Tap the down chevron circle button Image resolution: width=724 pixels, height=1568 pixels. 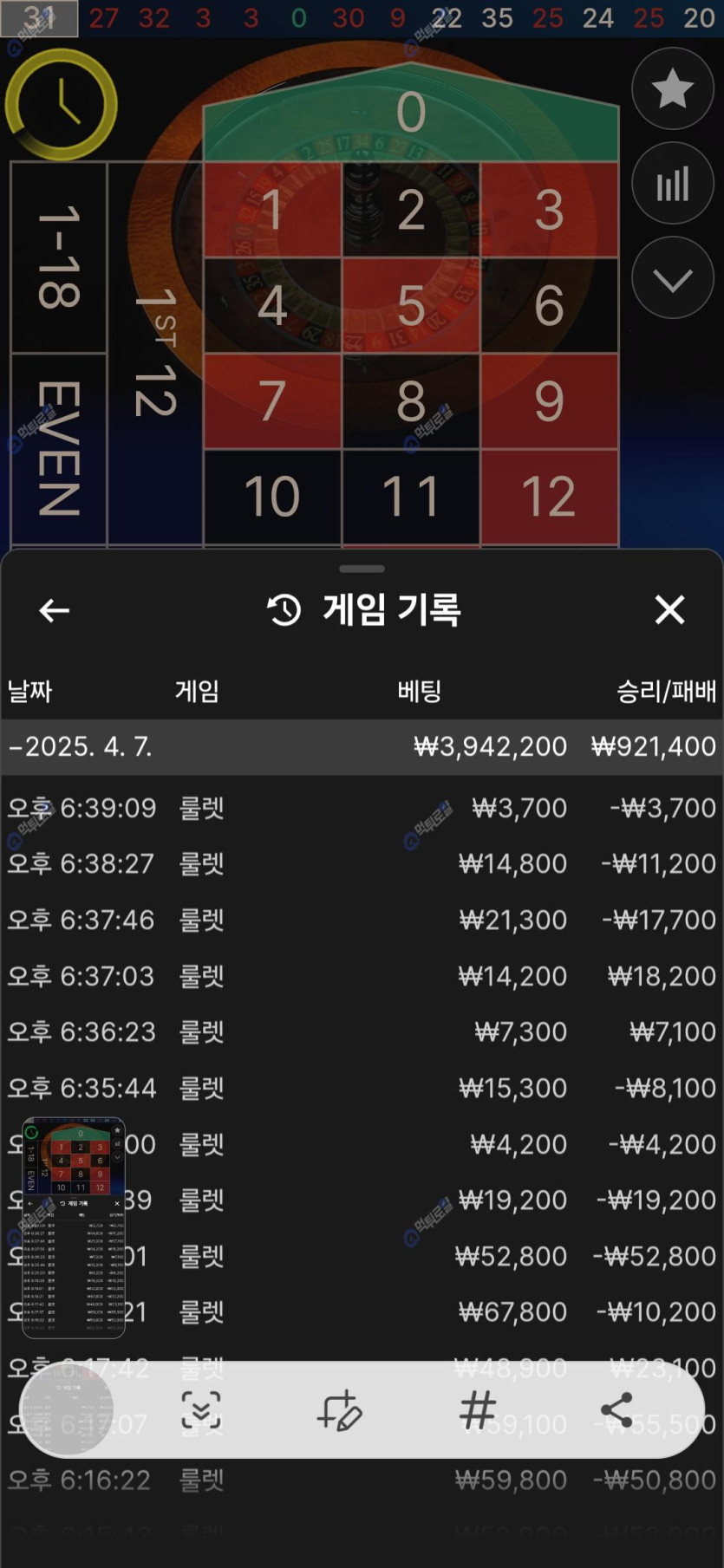coord(672,279)
